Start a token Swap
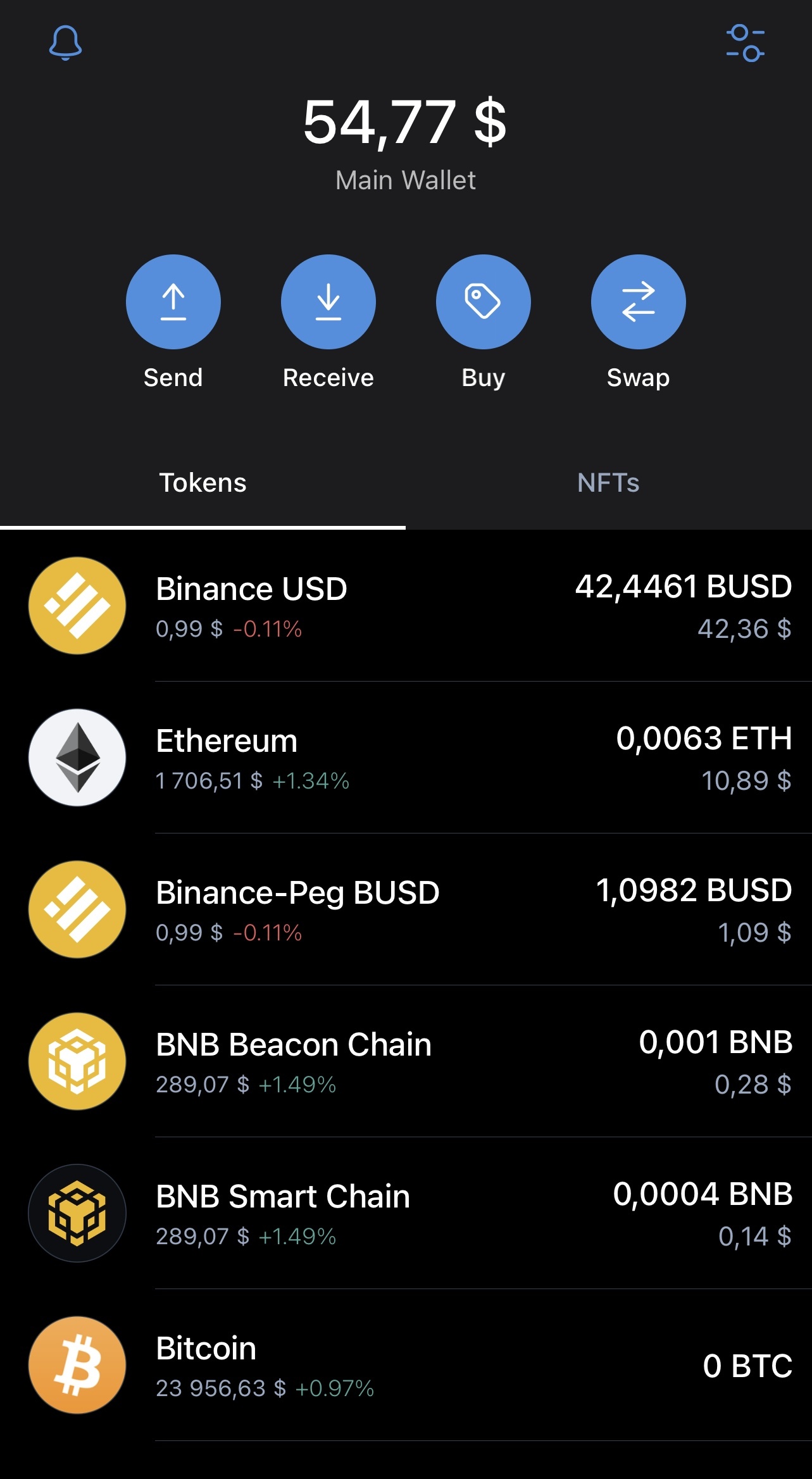This screenshot has width=812, height=1479. [638, 302]
